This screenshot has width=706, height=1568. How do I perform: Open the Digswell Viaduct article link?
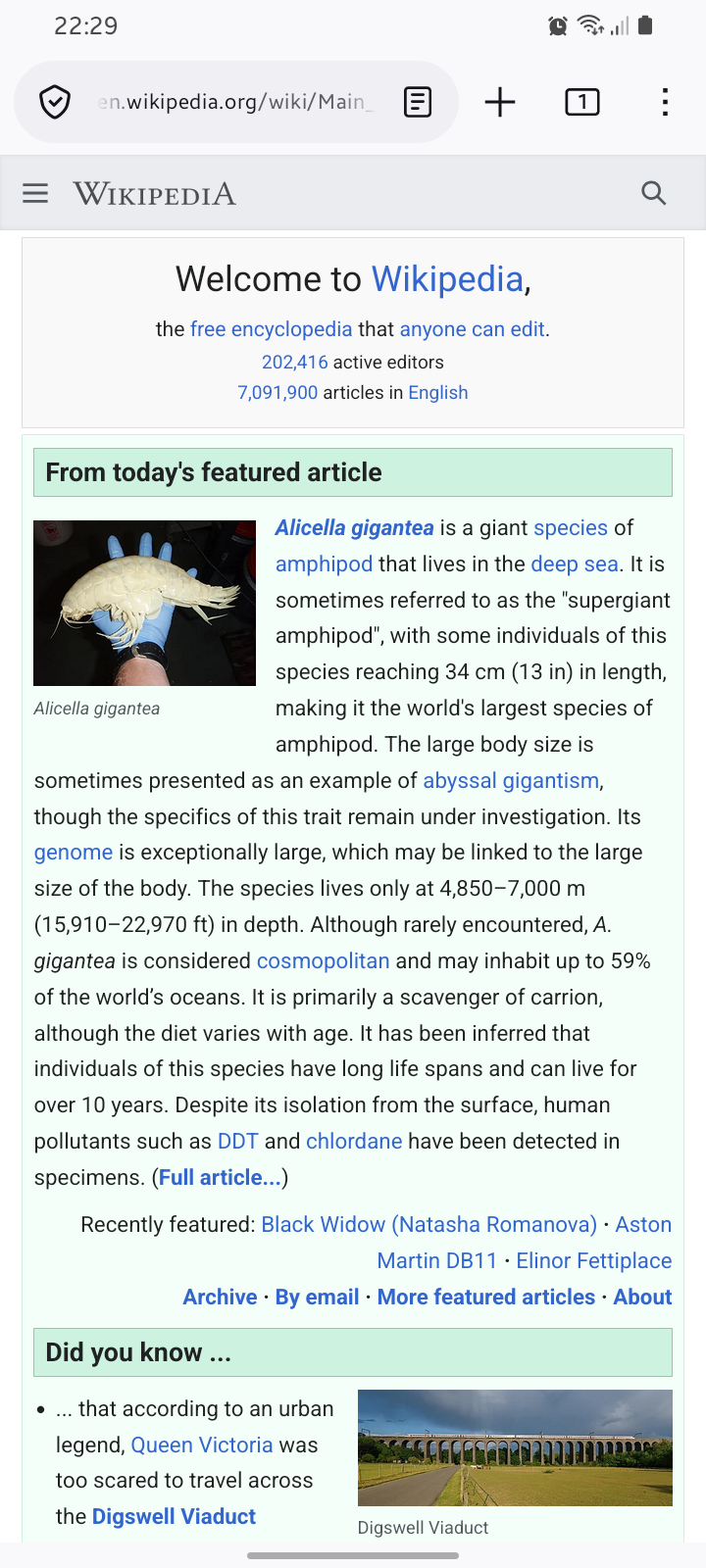coord(174,1517)
